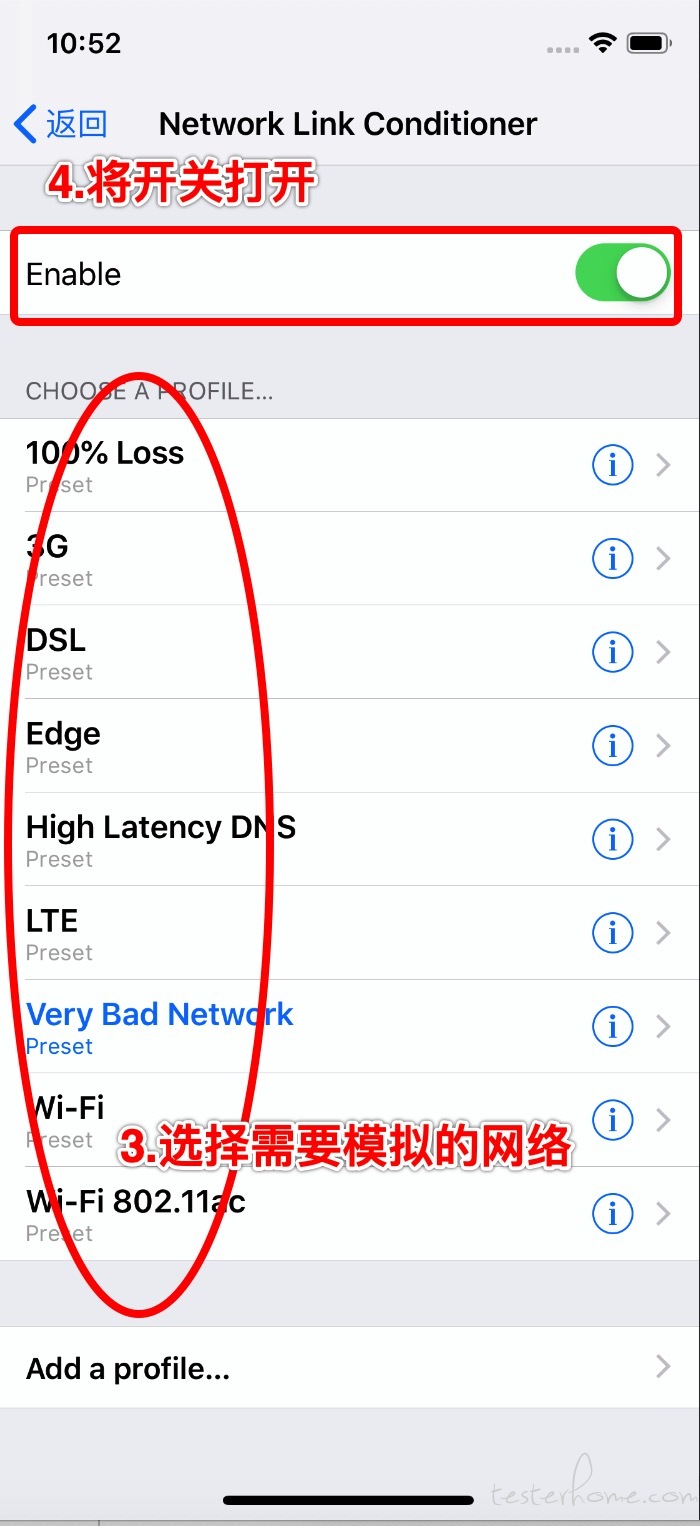This screenshot has height=1526, width=700.
Task: View info icon for 3G
Action: pos(613,559)
